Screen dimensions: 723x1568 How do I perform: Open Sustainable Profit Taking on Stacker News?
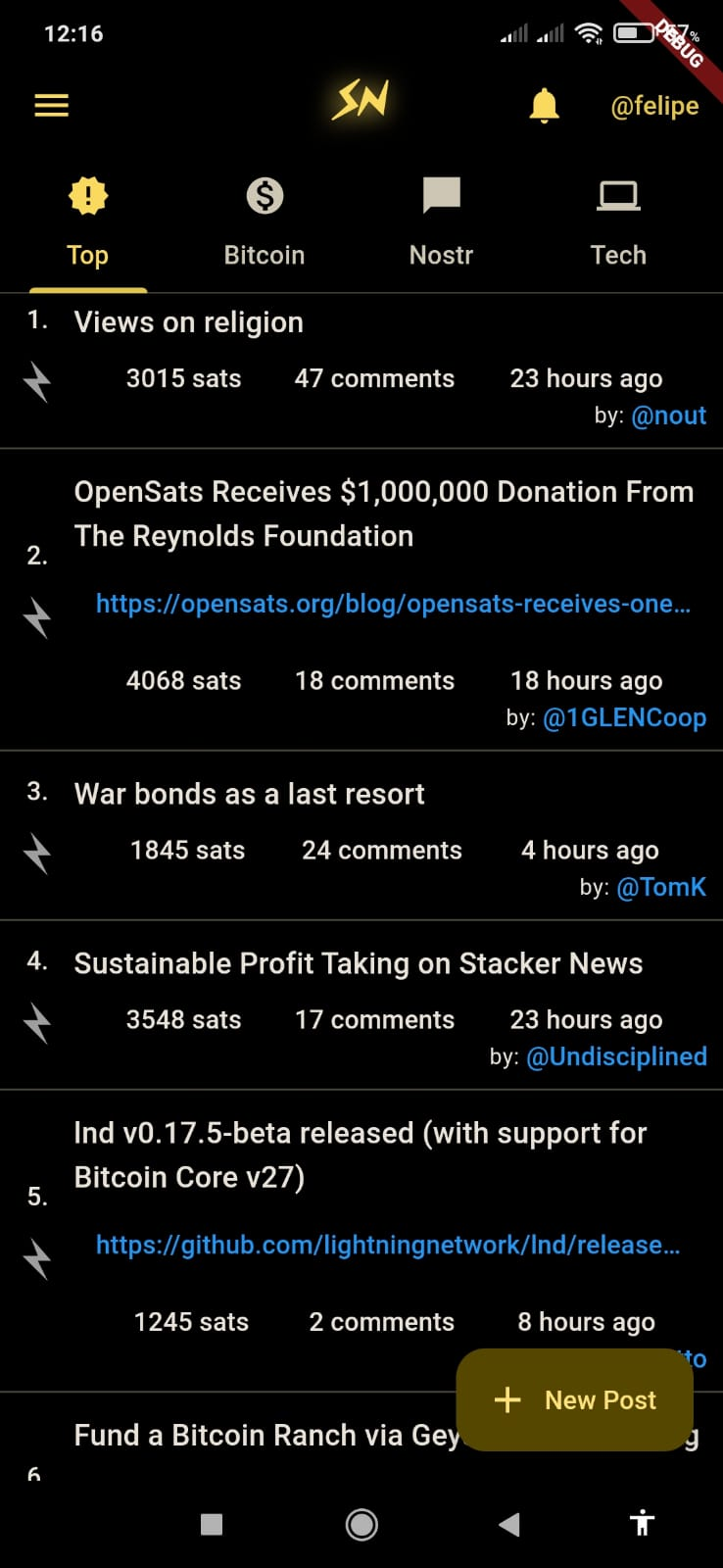click(359, 963)
